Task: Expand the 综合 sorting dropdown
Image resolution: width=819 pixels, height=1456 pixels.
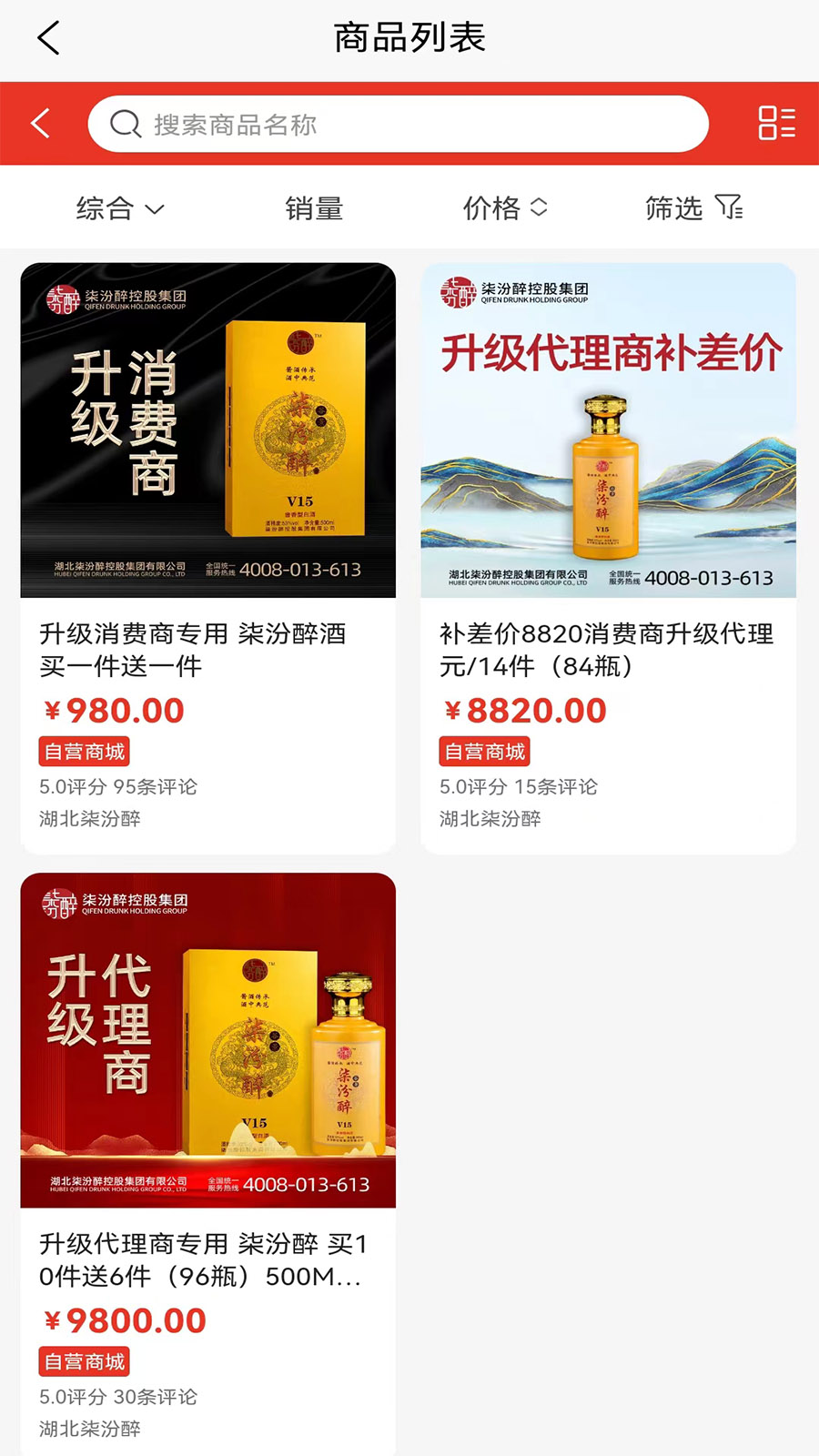Action: pos(119,208)
